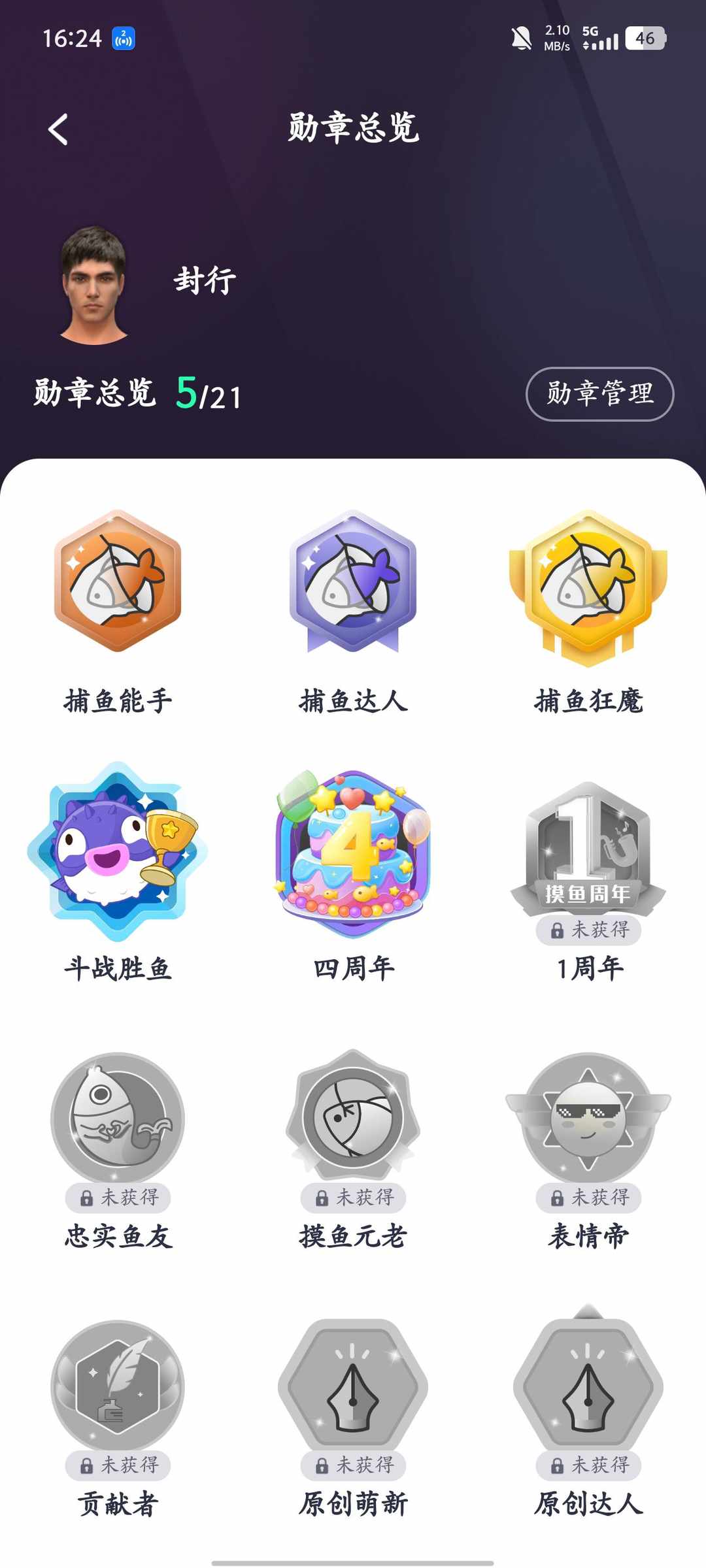Viewport: 706px width, 1568px height.
Task: Open the locked 1周年 badge
Action: coord(588,849)
